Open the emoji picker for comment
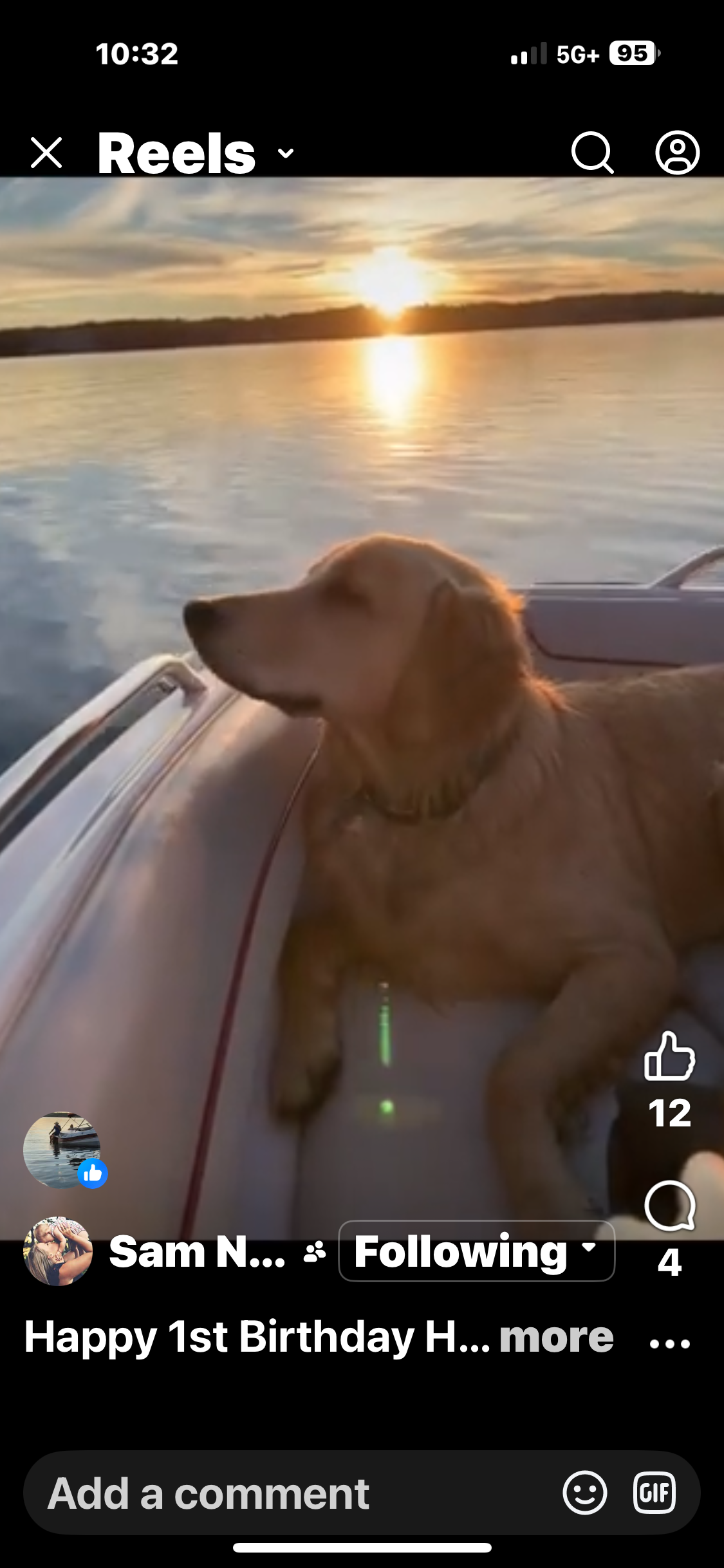Screen dimensions: 724x1568 (584, 1492)
